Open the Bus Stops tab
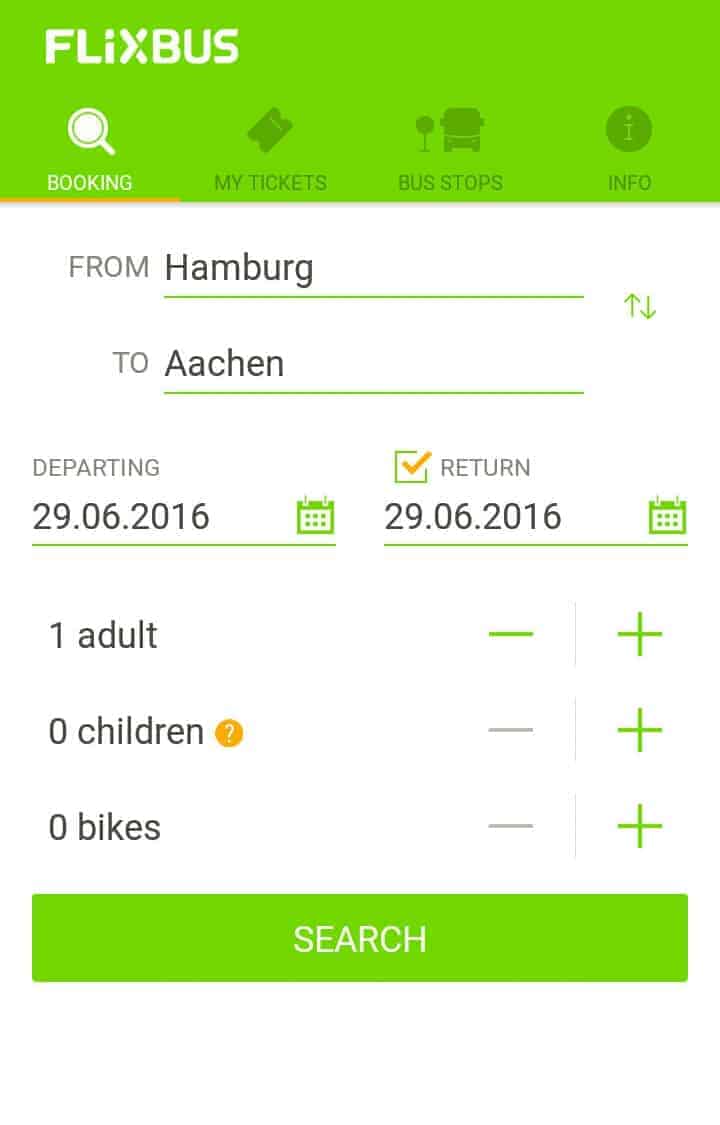Screen dimensions: 720x1125 pyautogui.click(x=450, y=152)
